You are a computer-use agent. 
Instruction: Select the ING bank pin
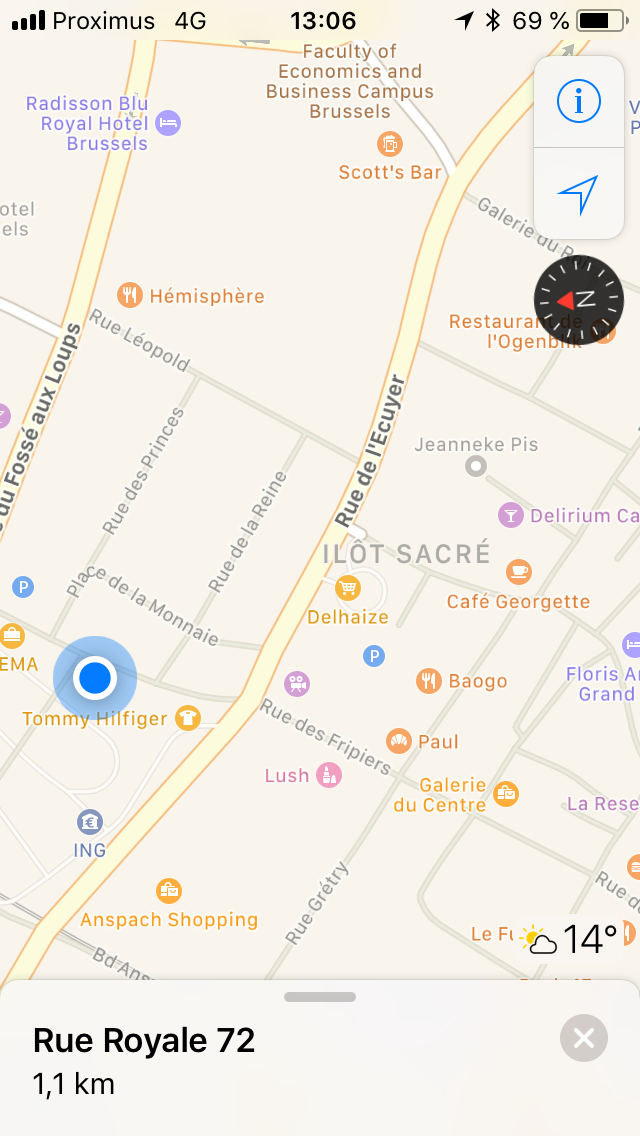[90, 822]
